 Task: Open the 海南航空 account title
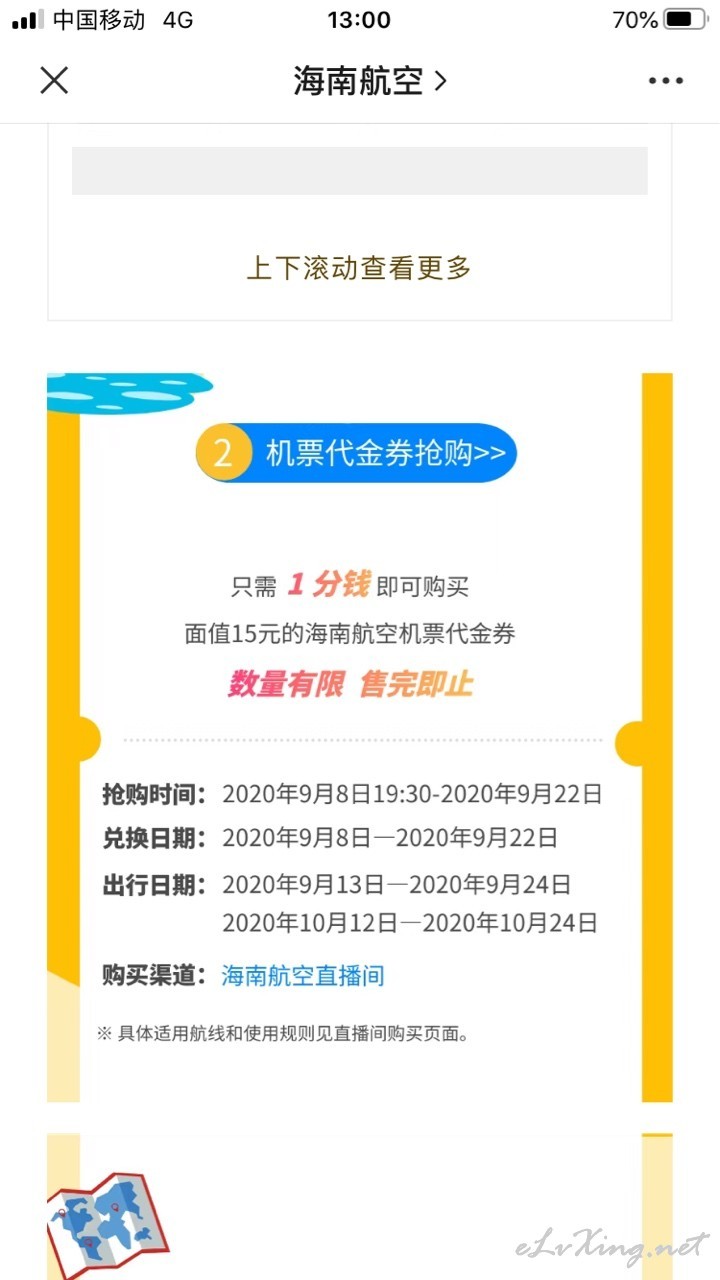369,81
